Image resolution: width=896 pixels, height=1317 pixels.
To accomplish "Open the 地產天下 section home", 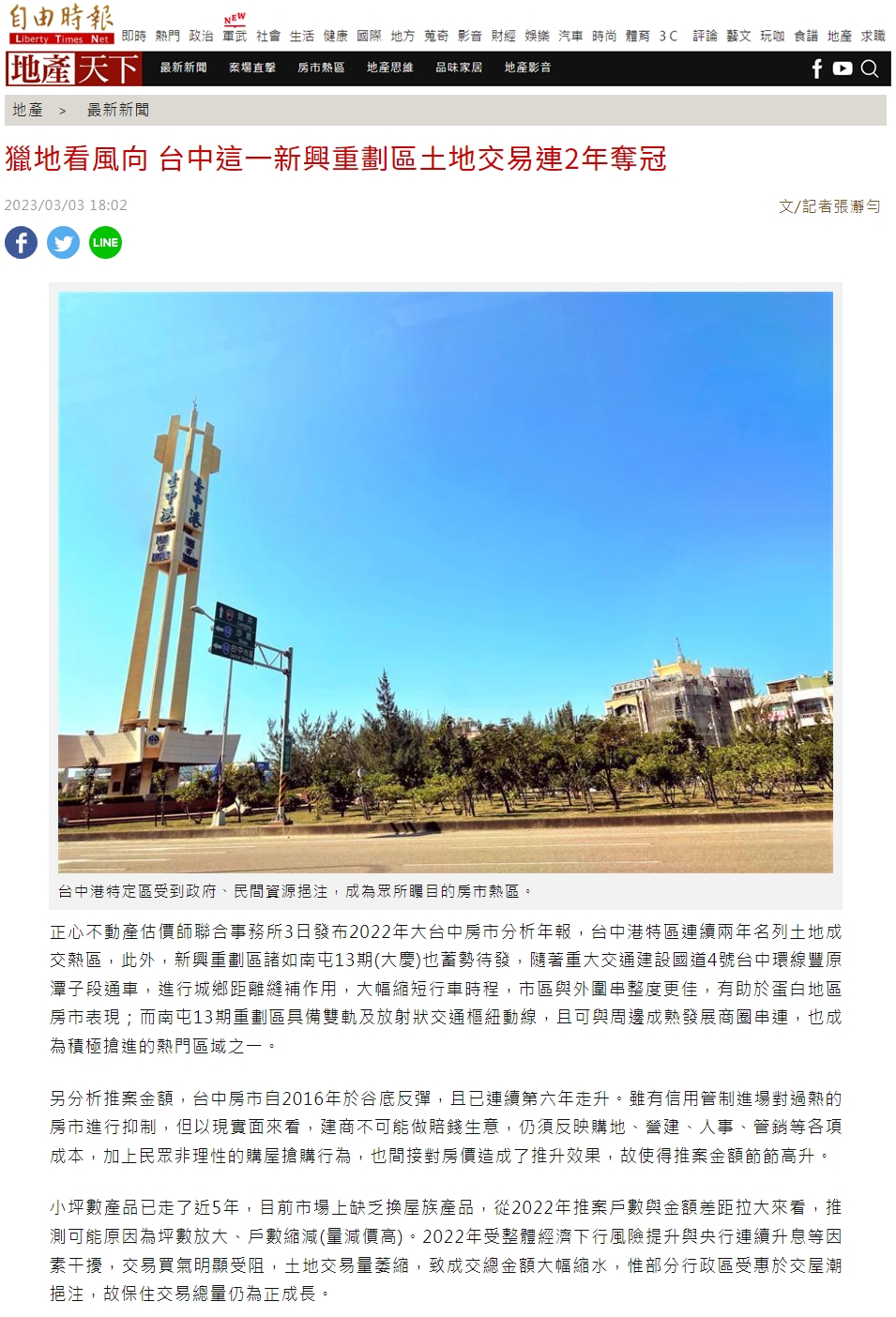I will (73, 68).
